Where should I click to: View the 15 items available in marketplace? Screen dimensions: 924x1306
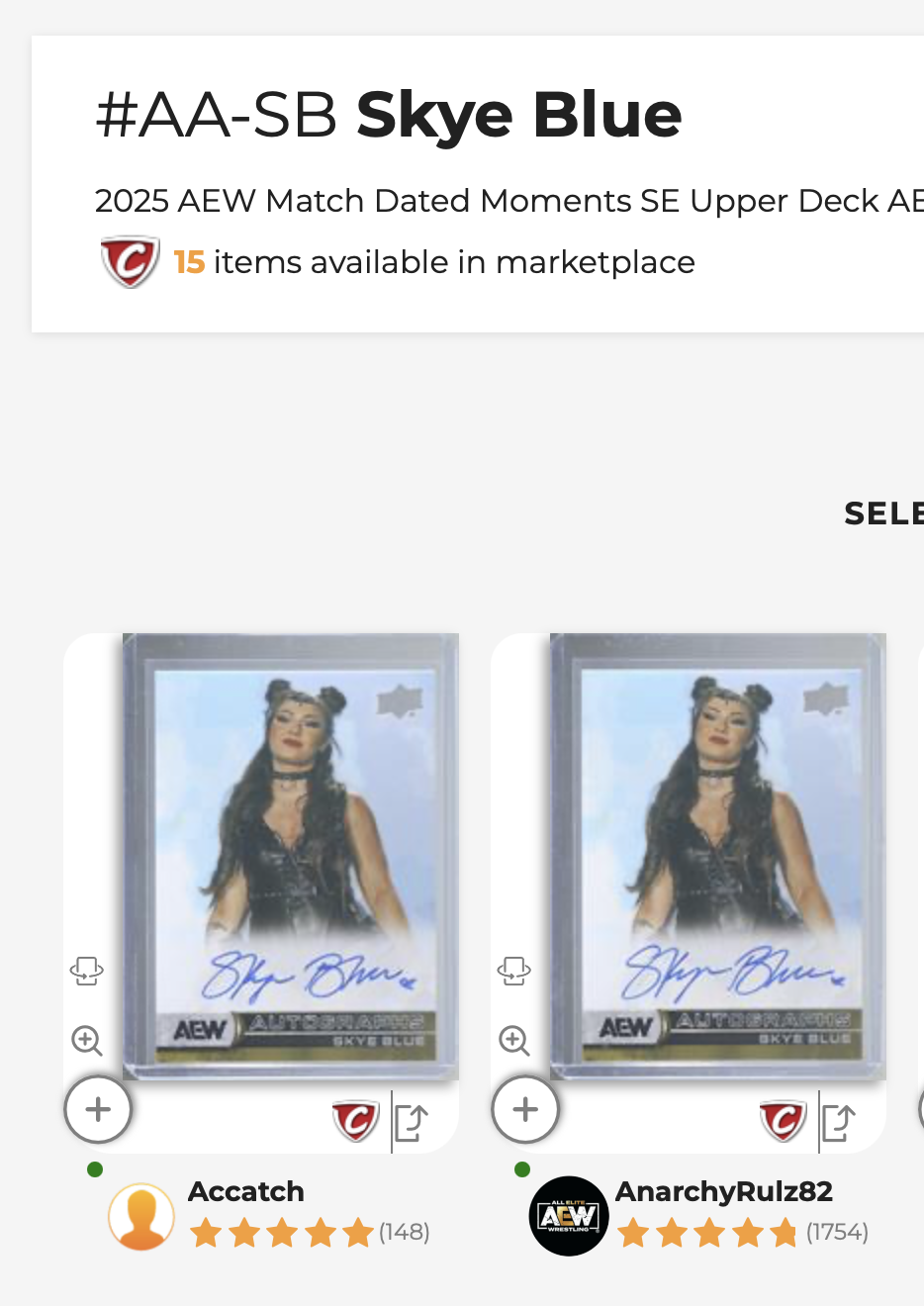pyautogui.click(x=434, y=262)
